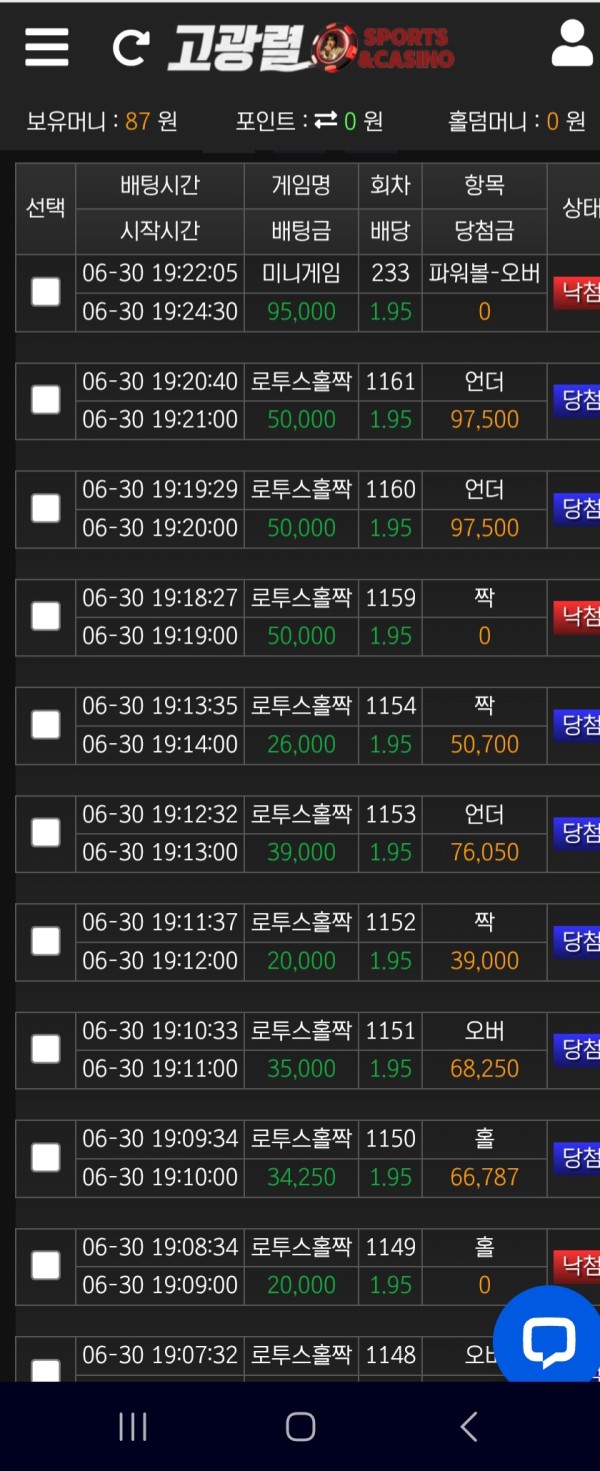Image resolution: width=600 pixels, height=1471 pixels.
Task: Open the user profile icon
Action: (x=572, y=45)
